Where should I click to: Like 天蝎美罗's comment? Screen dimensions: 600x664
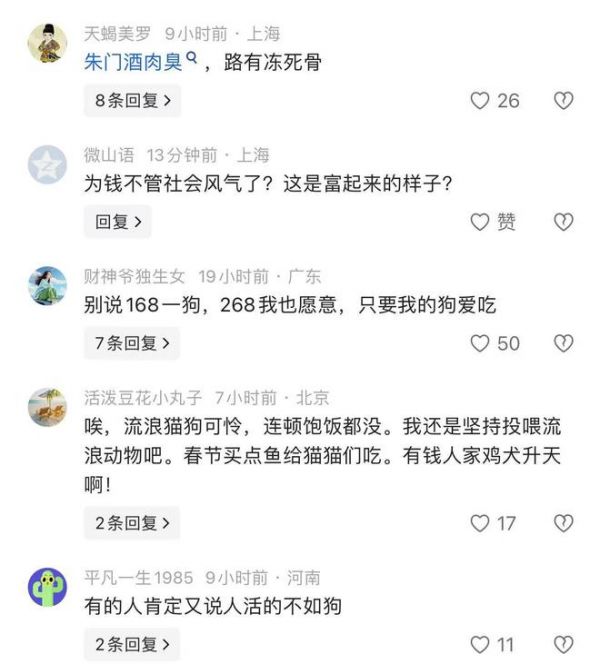click(x=481, y=100)
